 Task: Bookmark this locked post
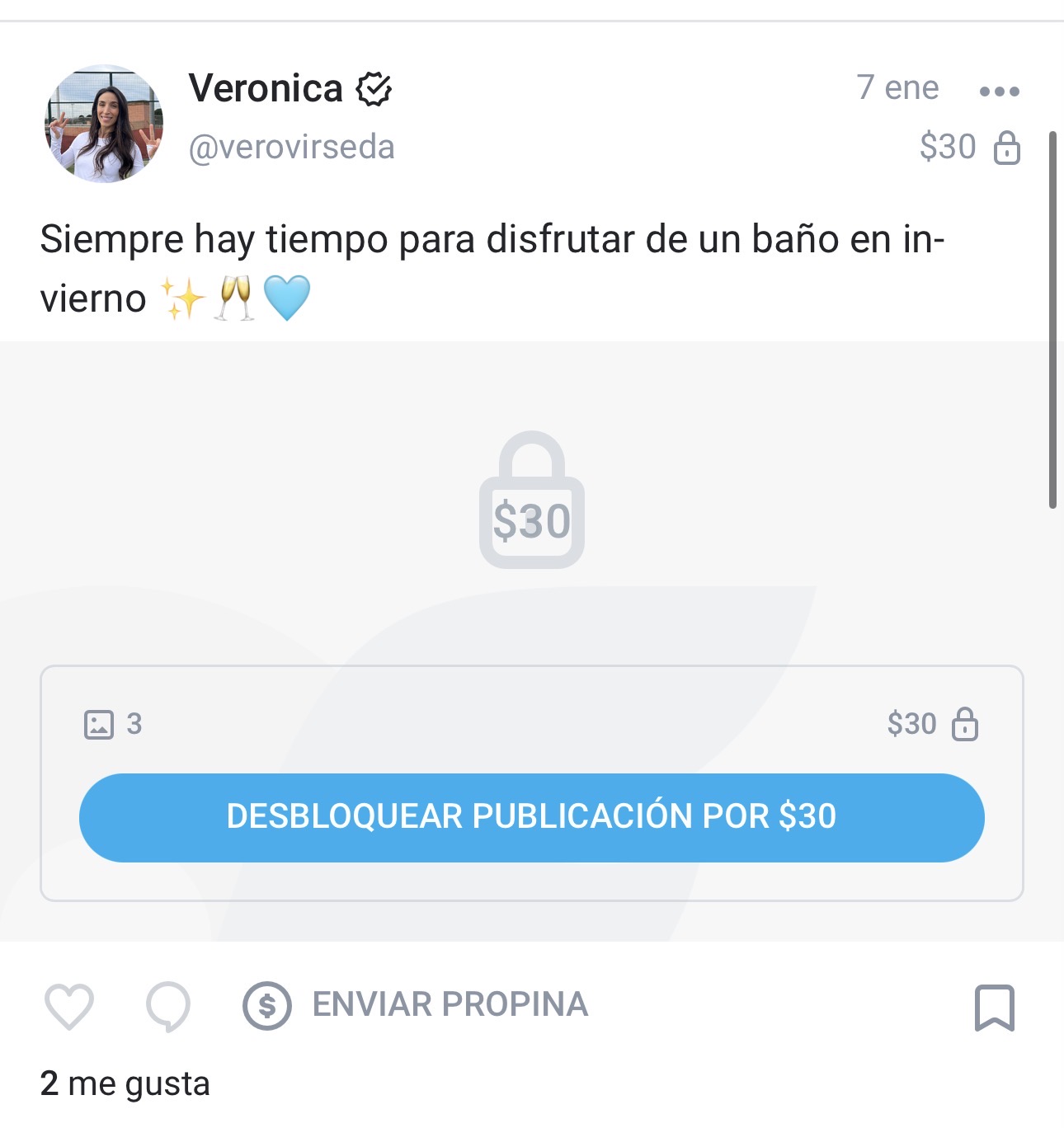pos(994,1007)
